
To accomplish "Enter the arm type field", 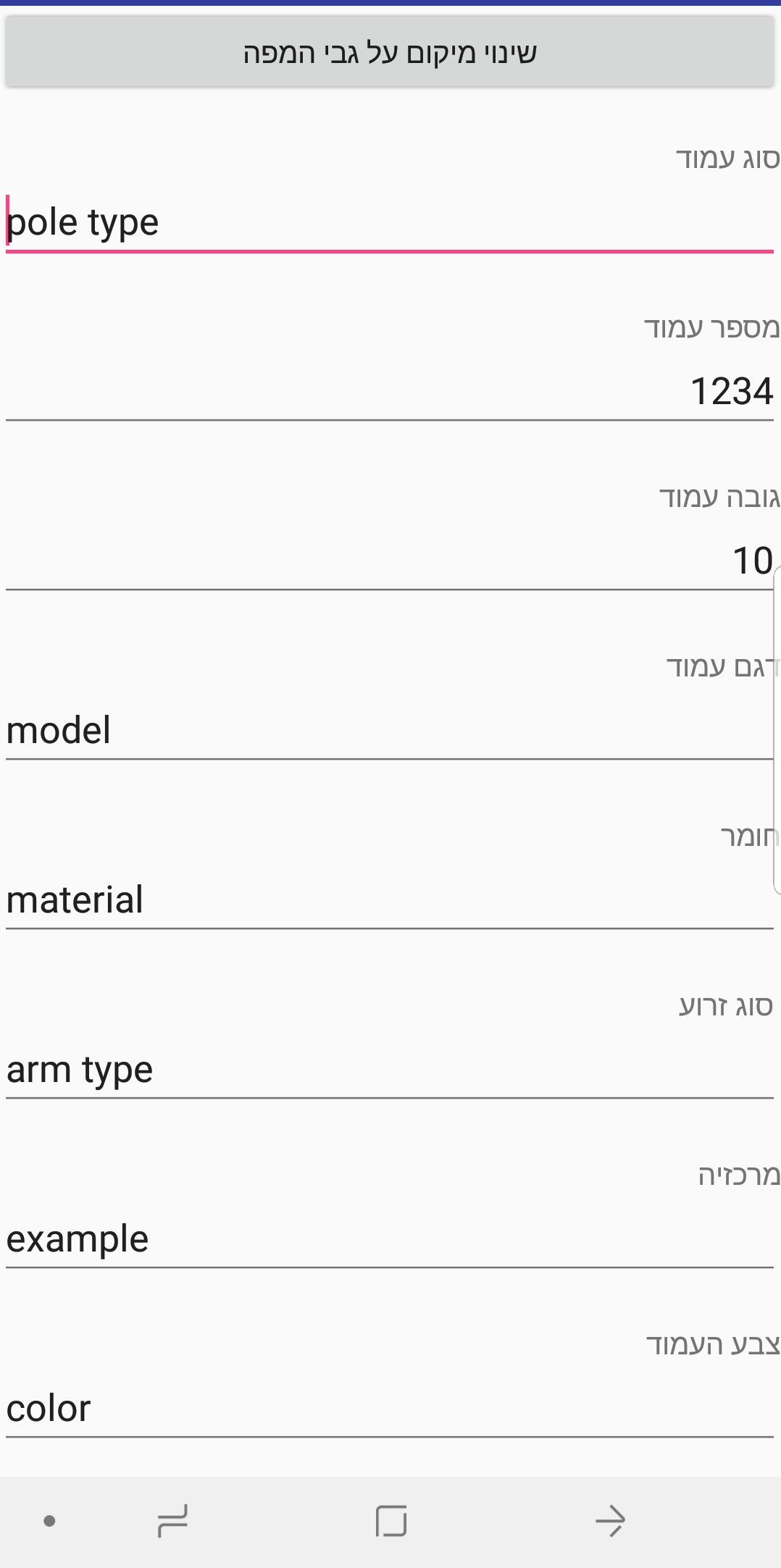I will click(x=390, y=1070).
